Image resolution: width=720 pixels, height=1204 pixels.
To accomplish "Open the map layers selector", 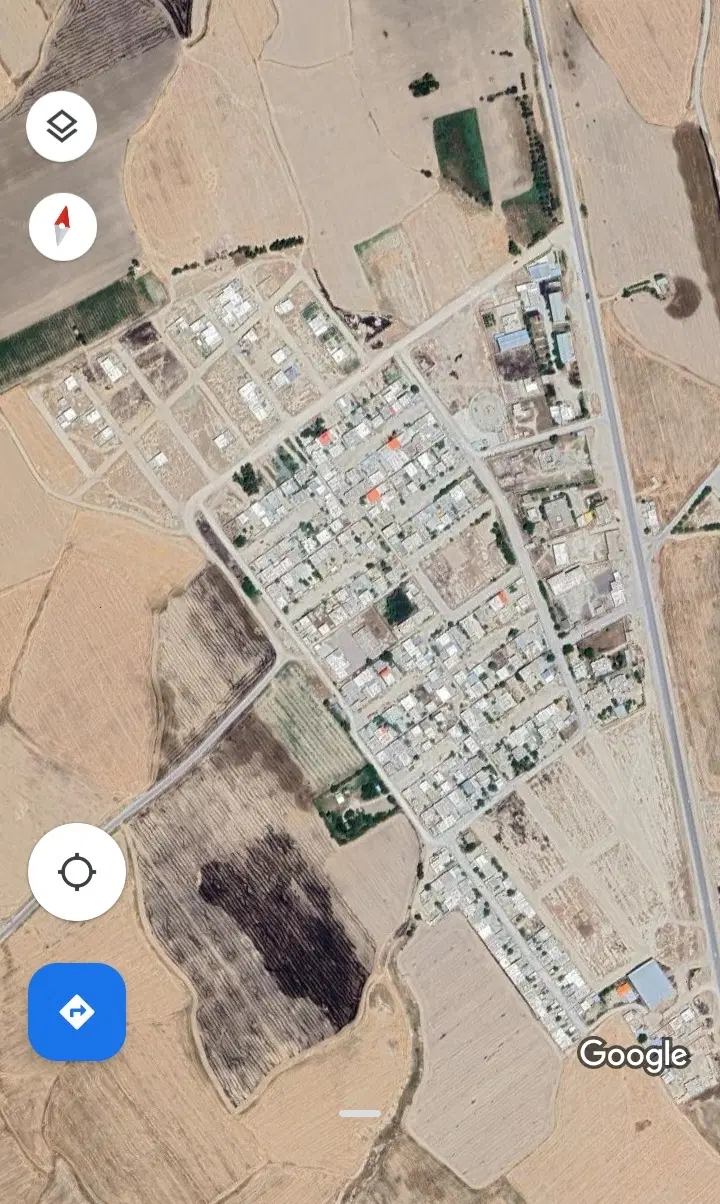I will (62, 126).
